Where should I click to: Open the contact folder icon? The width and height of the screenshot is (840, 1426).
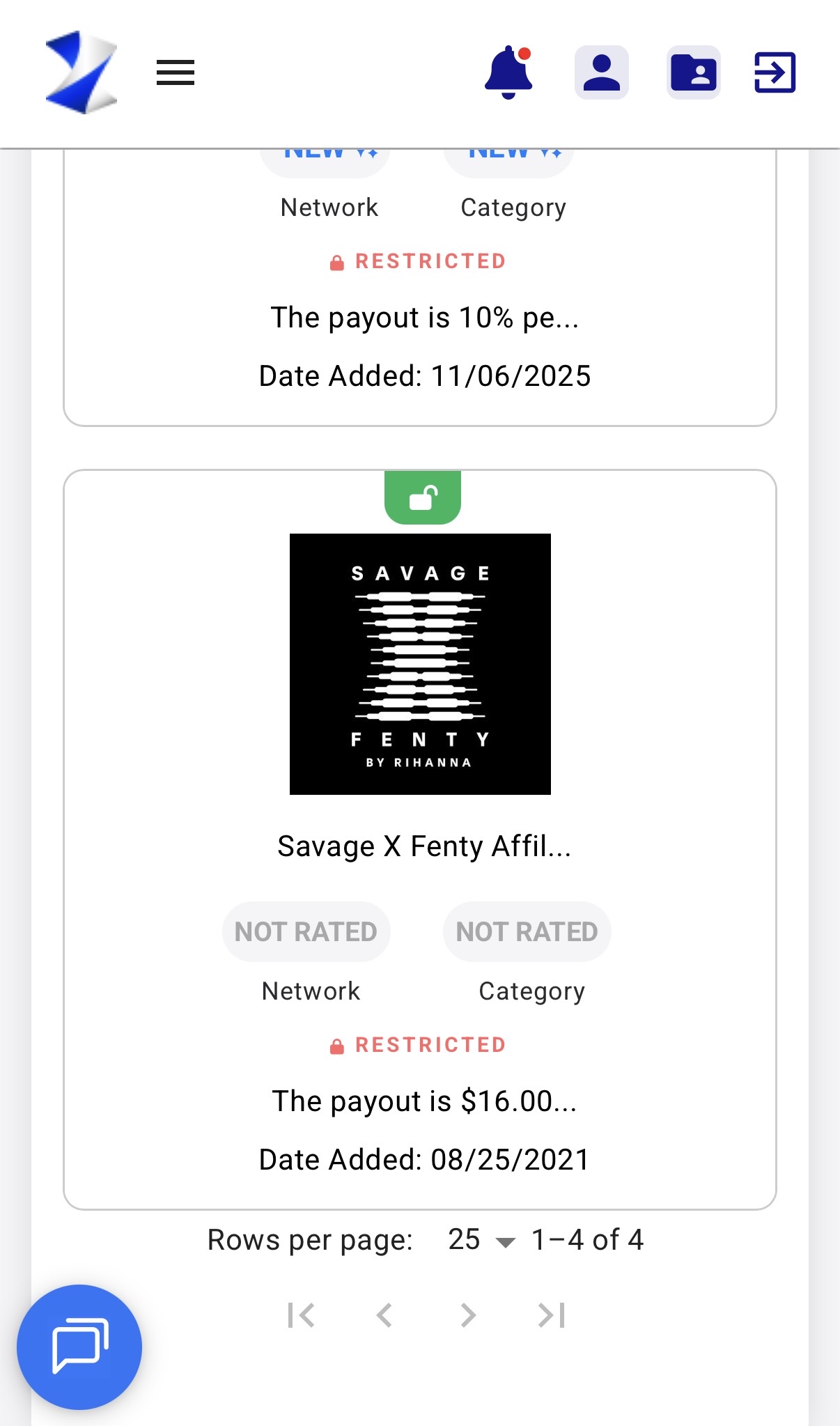coord(693,72)
